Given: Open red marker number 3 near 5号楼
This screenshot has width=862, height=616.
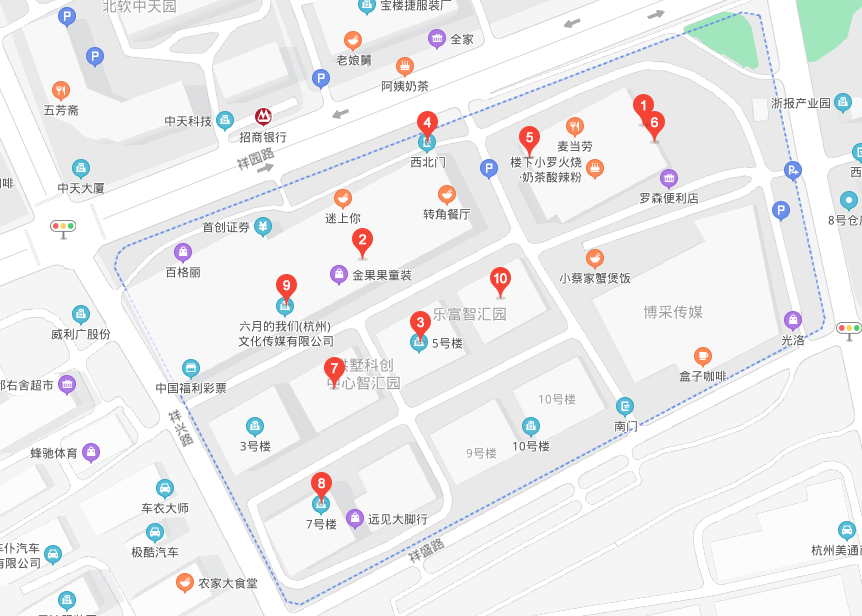Looking at the screenshot, I should 420,322.
